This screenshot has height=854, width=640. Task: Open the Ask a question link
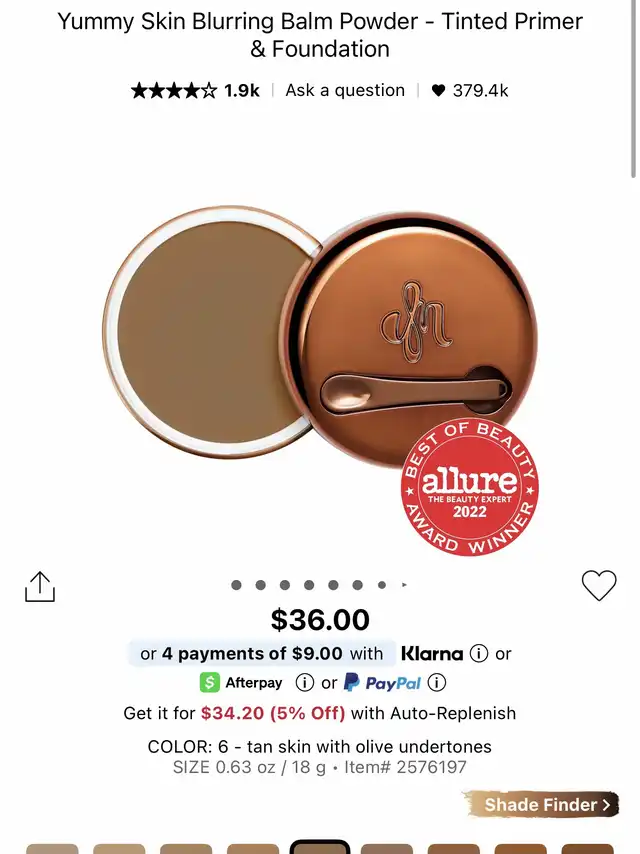[345, 90]
